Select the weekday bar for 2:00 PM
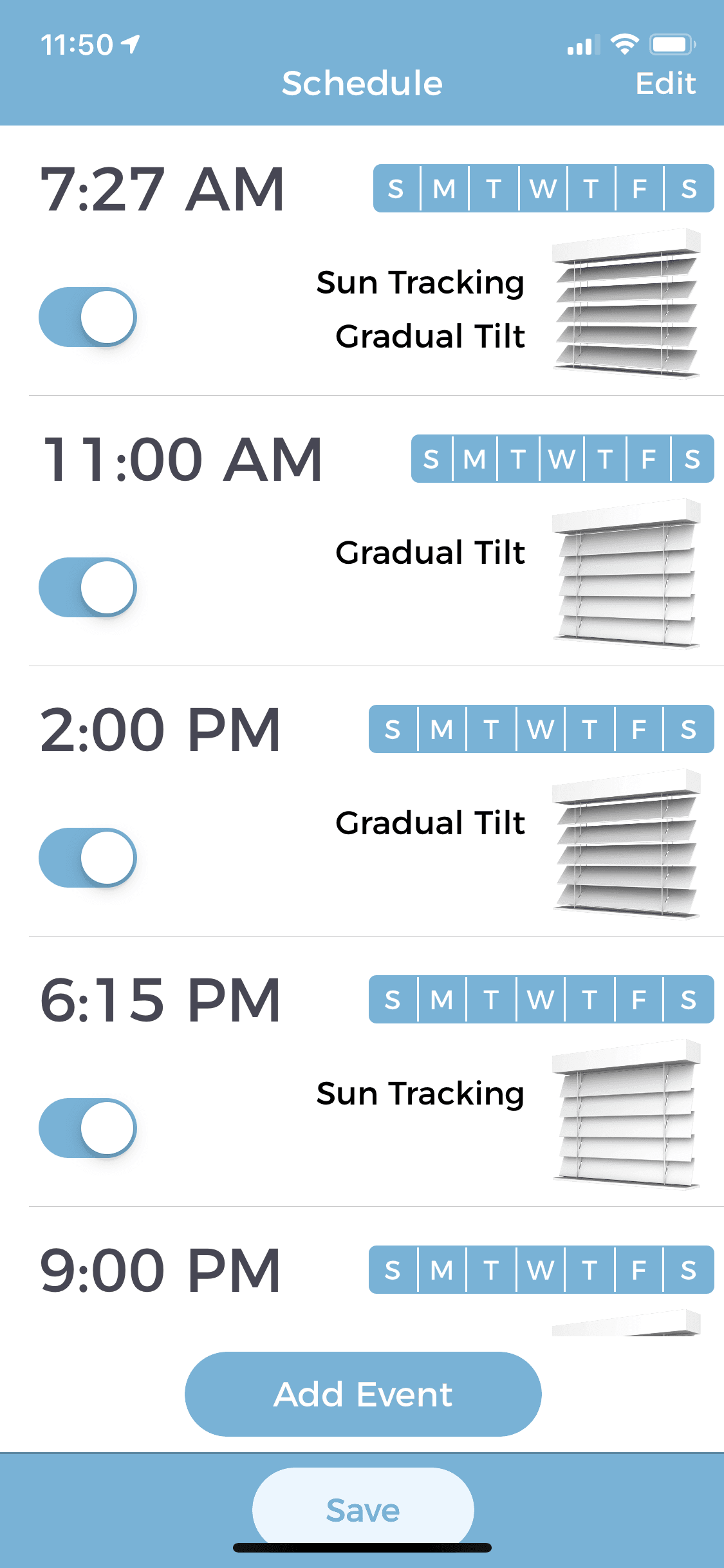 coord(541,729)
